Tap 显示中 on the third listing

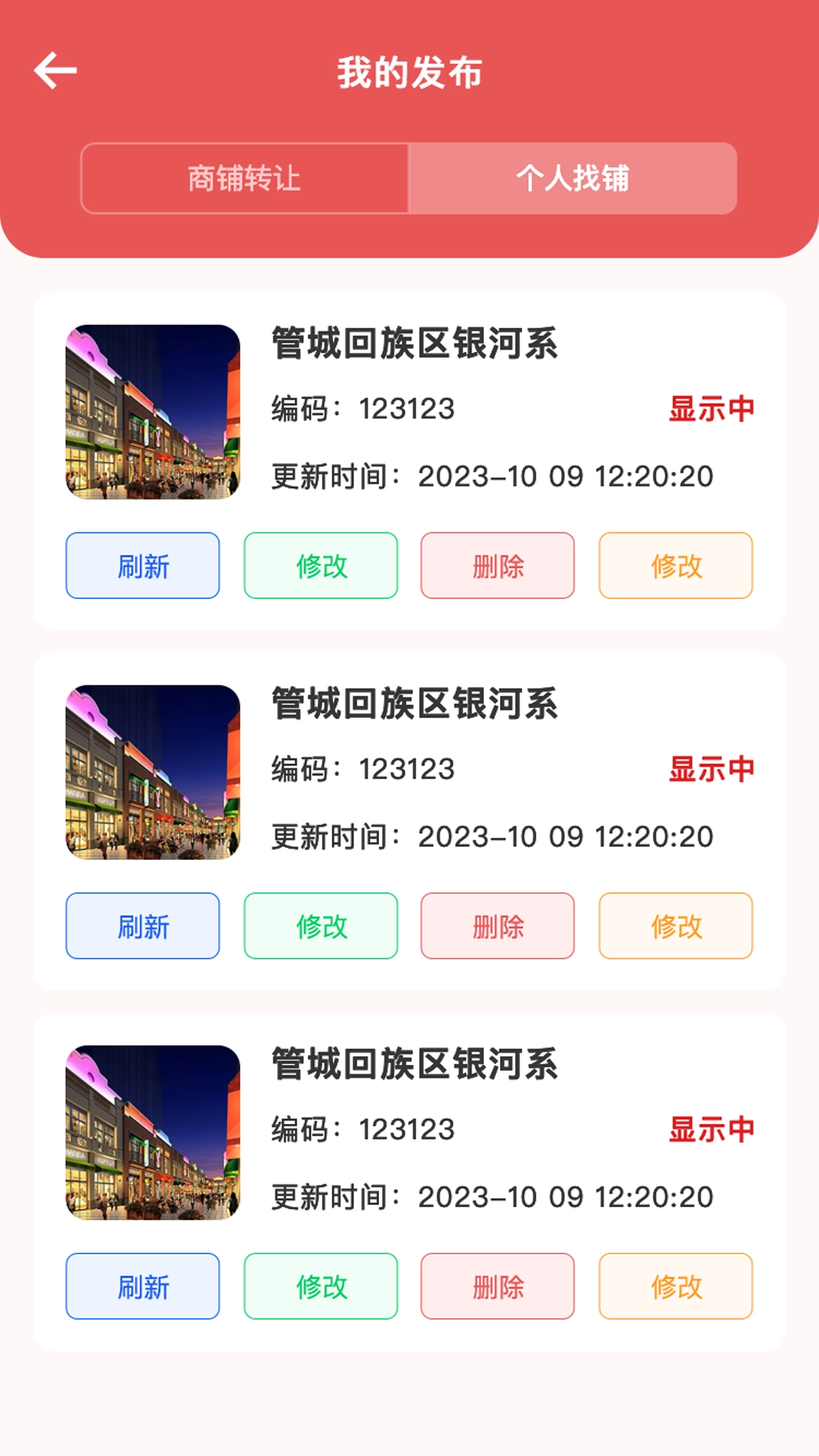click(x=711, y=1128)
